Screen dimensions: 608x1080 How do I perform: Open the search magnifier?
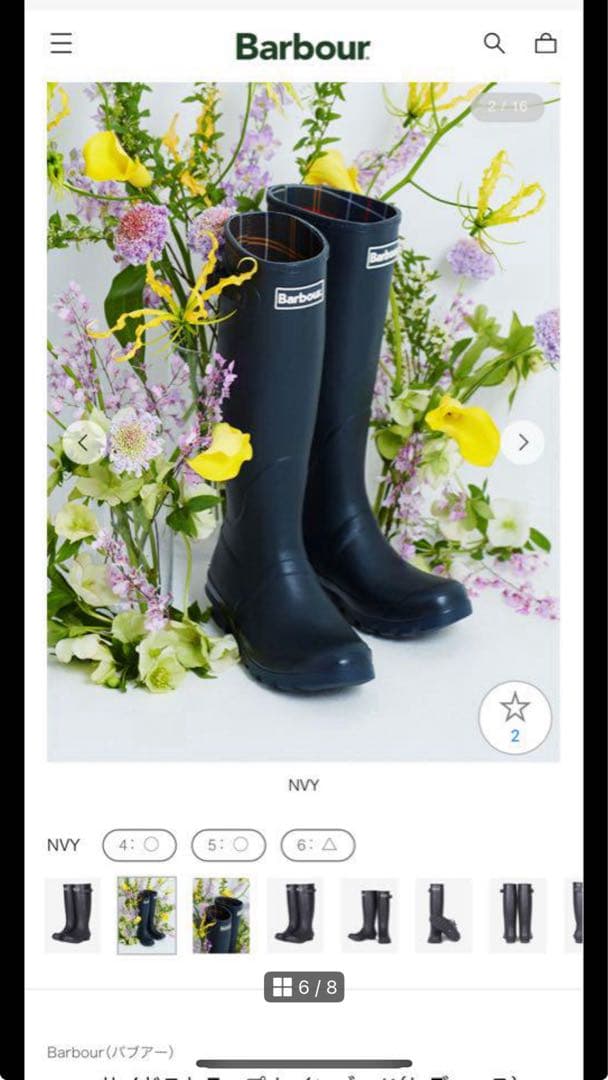coord(494,43)
